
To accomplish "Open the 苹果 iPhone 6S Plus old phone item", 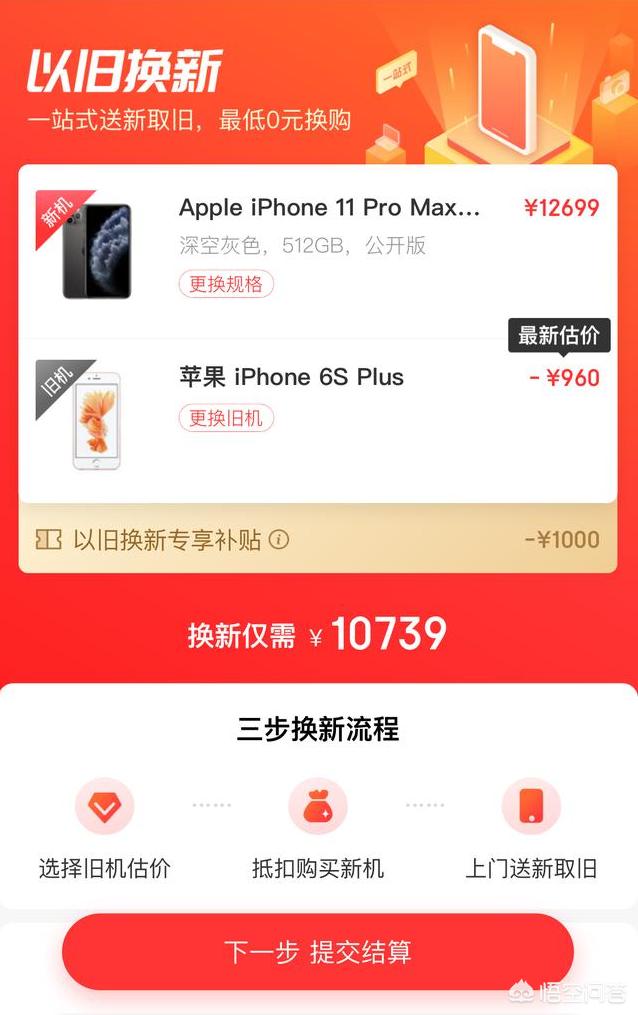I will (x=291, y=377).
